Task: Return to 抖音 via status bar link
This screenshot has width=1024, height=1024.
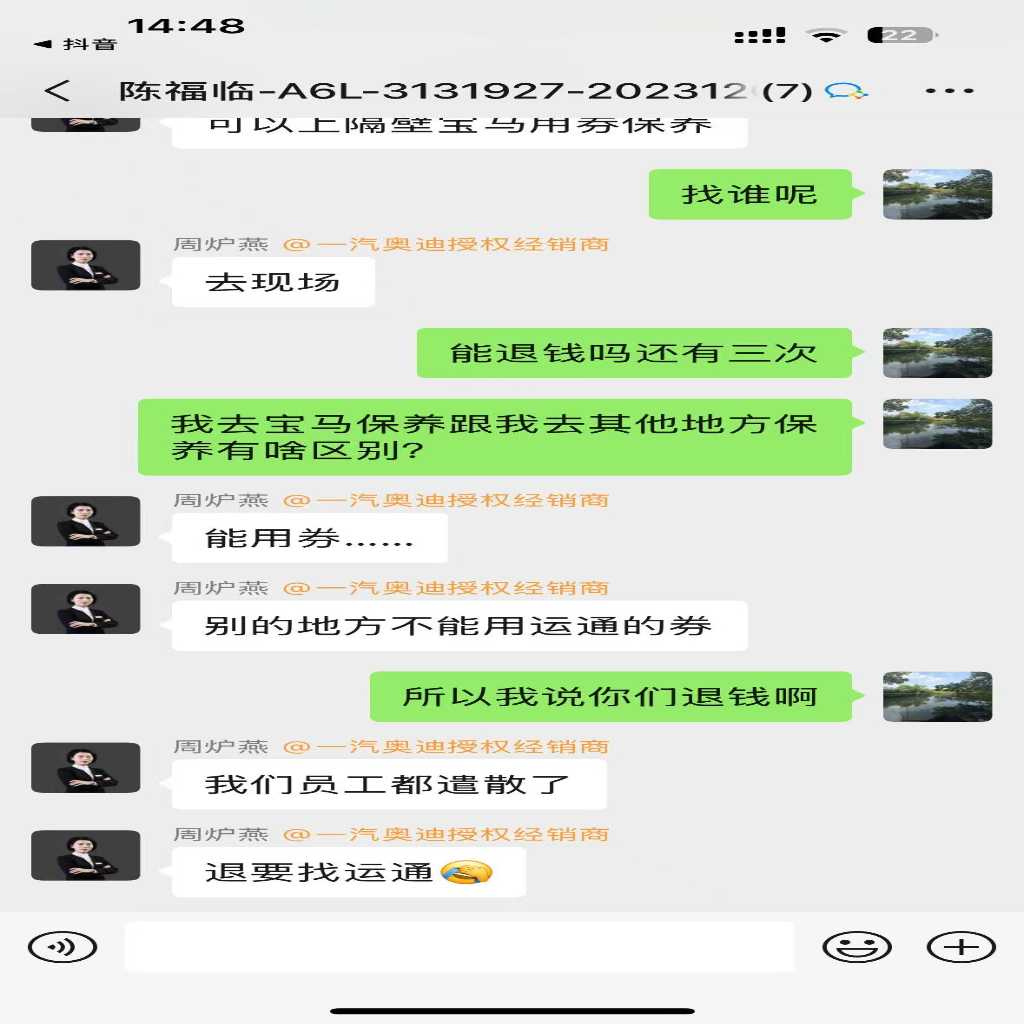Action: click(x=78, y=44)
